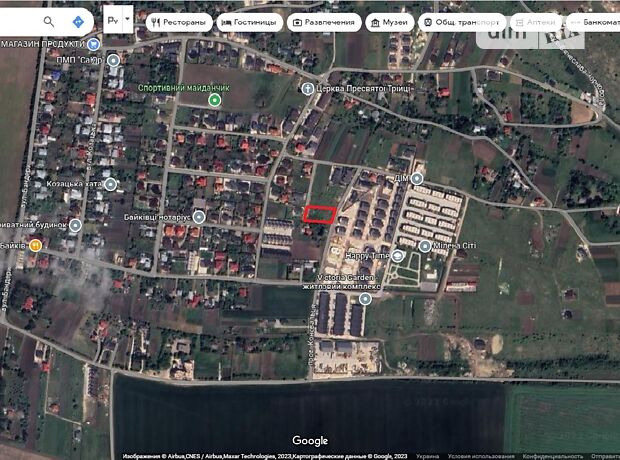Viewport: 620px width, 460px height.
Task: Open the Байківці нотаріус marker
Action: 199,216
